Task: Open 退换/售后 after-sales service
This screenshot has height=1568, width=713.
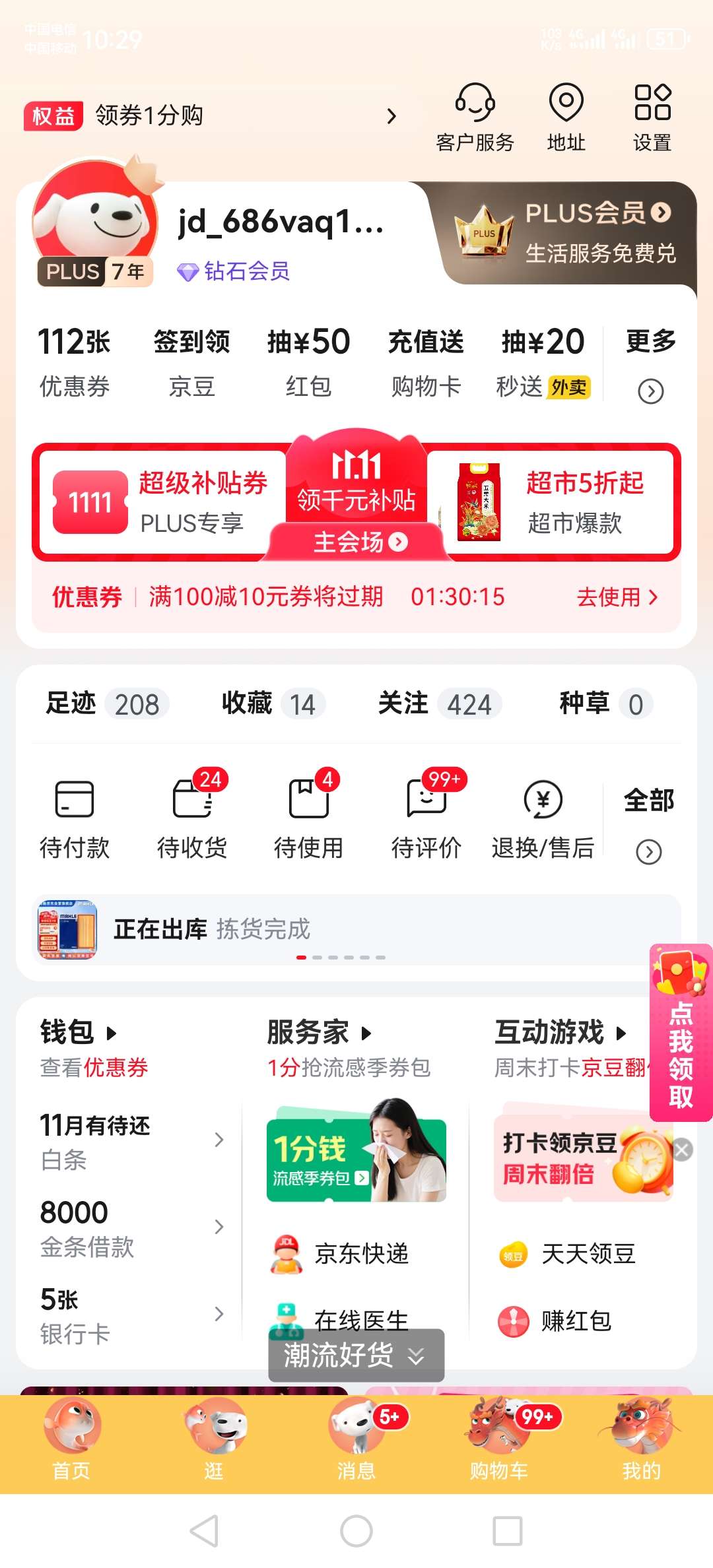Action: point(543,816)
